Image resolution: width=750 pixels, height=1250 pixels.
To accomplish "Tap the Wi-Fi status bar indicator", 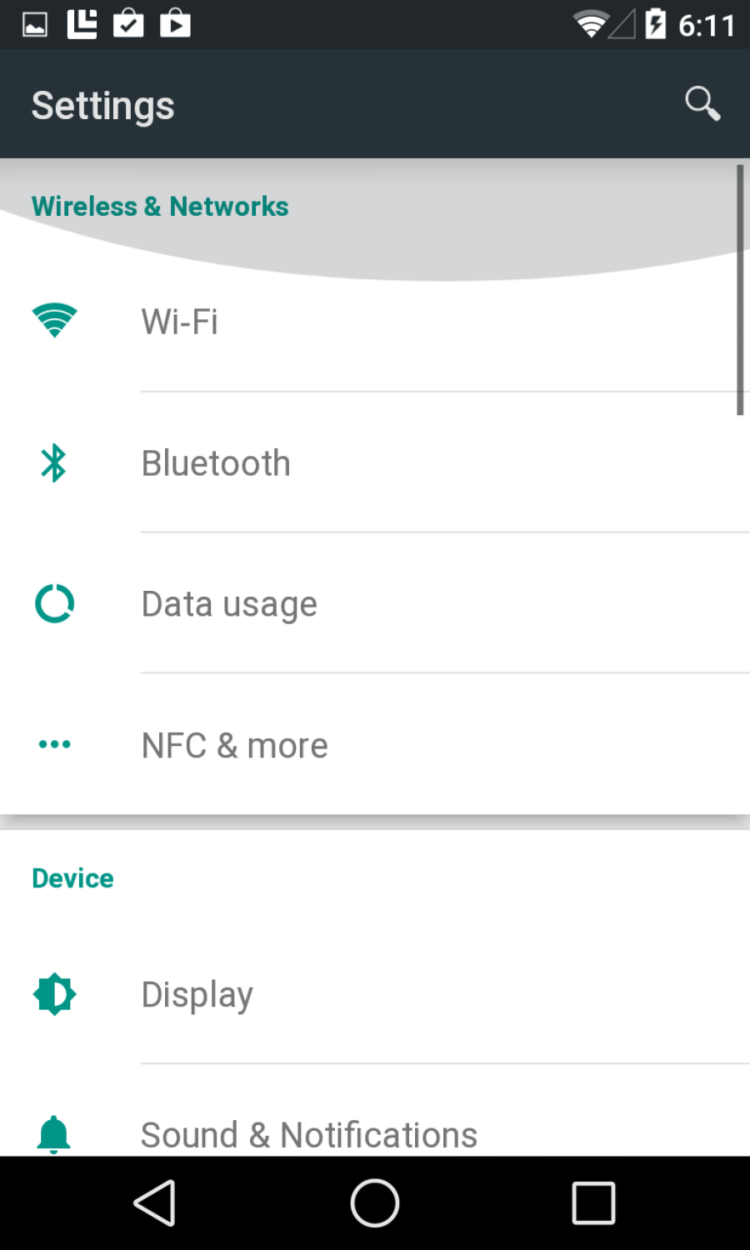I will click(x=592, y=24).
